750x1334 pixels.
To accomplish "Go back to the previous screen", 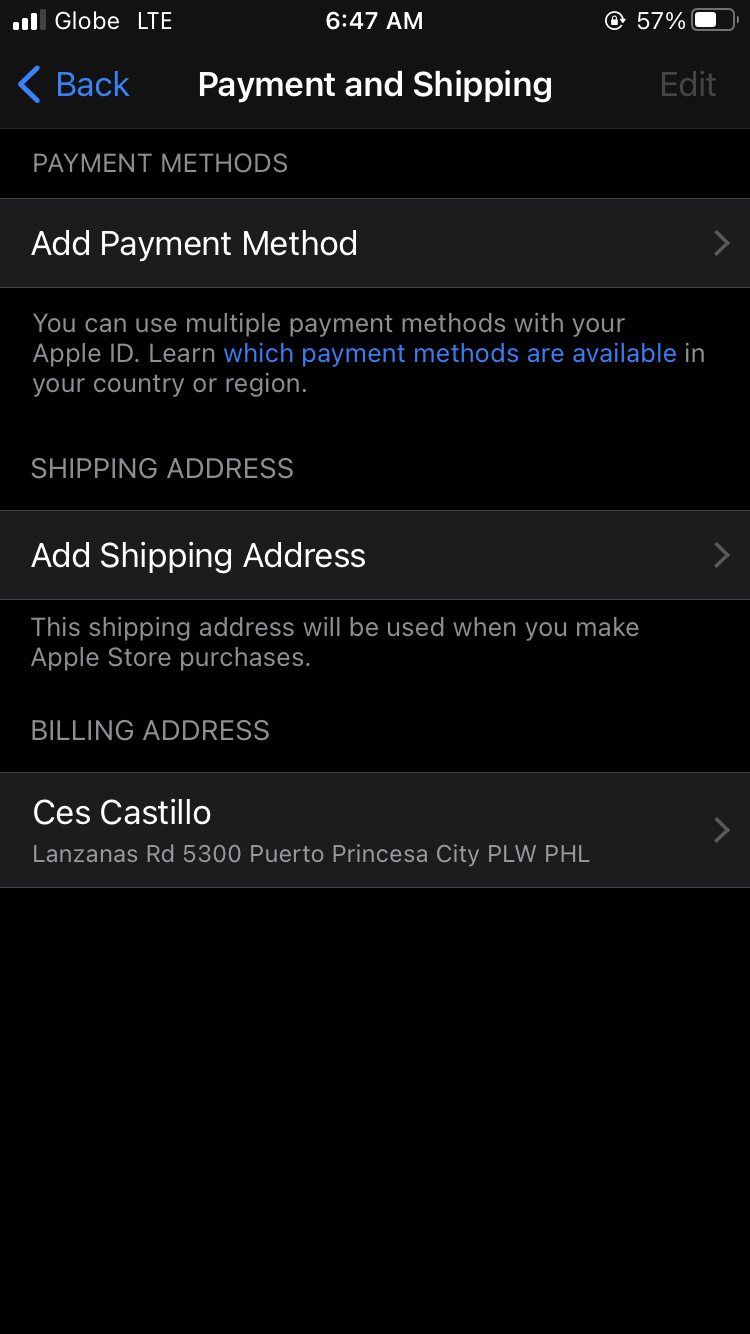I will [x=75, y=85].
